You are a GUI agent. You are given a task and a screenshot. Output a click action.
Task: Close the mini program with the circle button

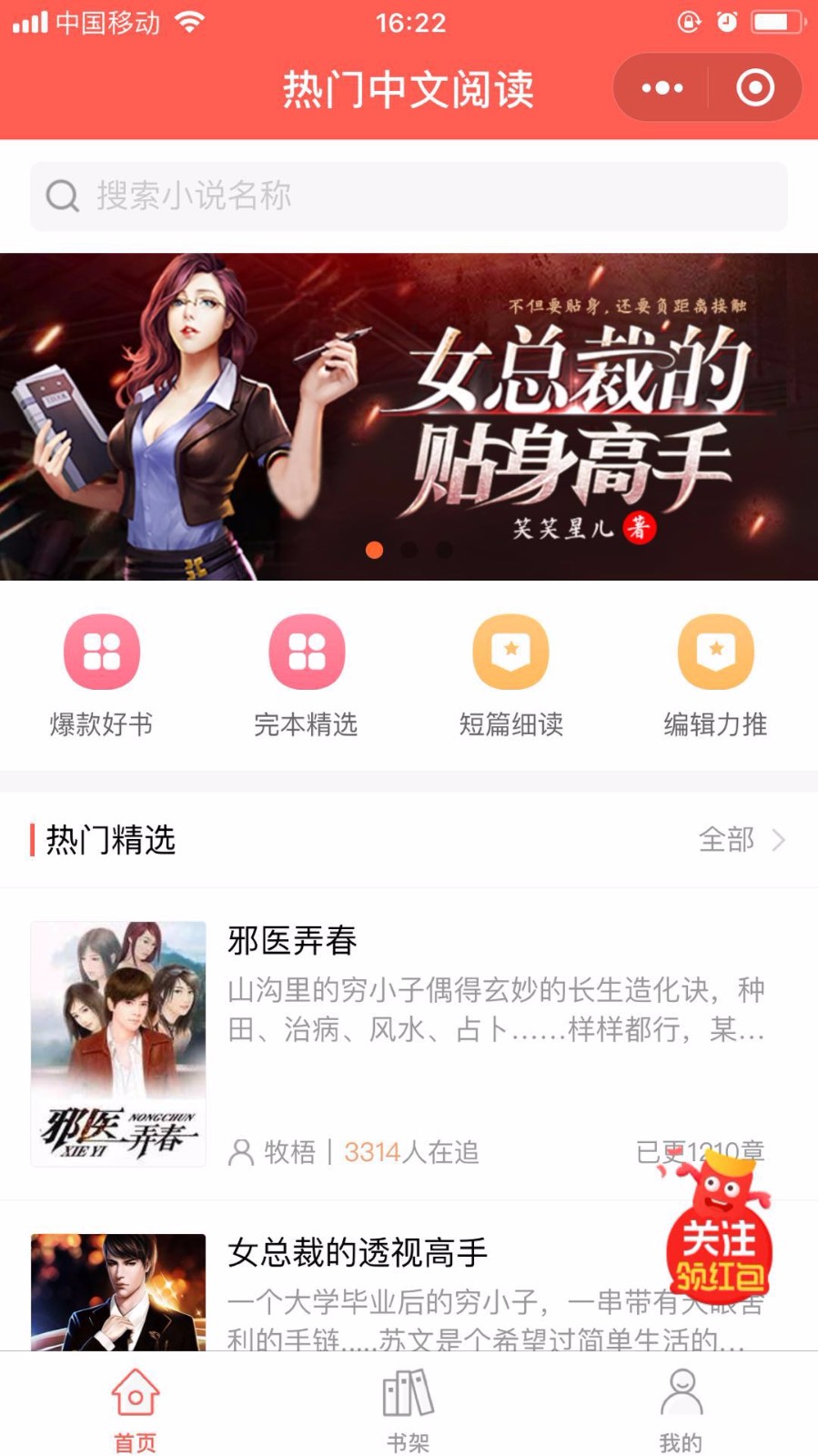click(x=754, y=88)
